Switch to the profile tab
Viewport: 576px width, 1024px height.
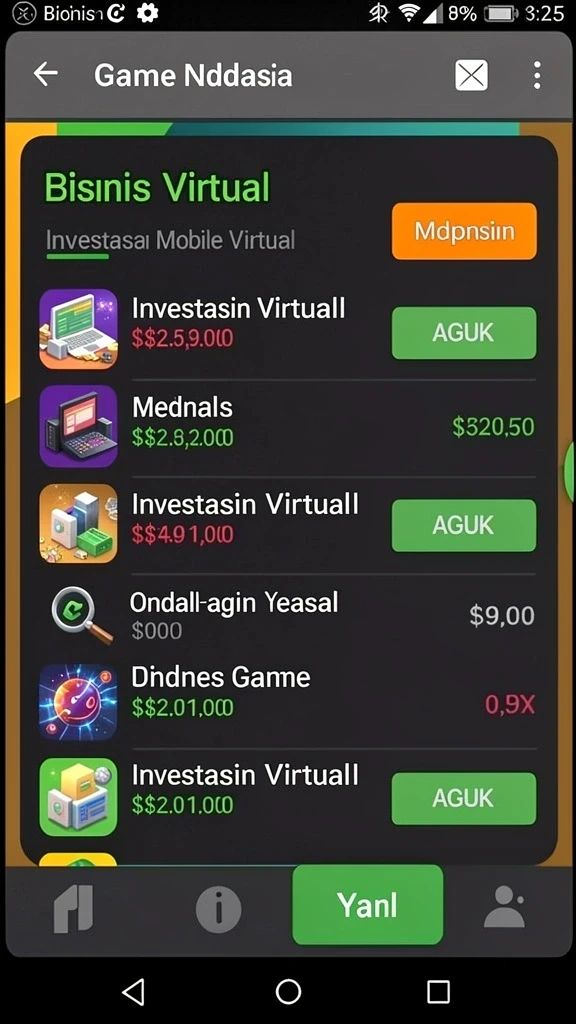(504, 907)
